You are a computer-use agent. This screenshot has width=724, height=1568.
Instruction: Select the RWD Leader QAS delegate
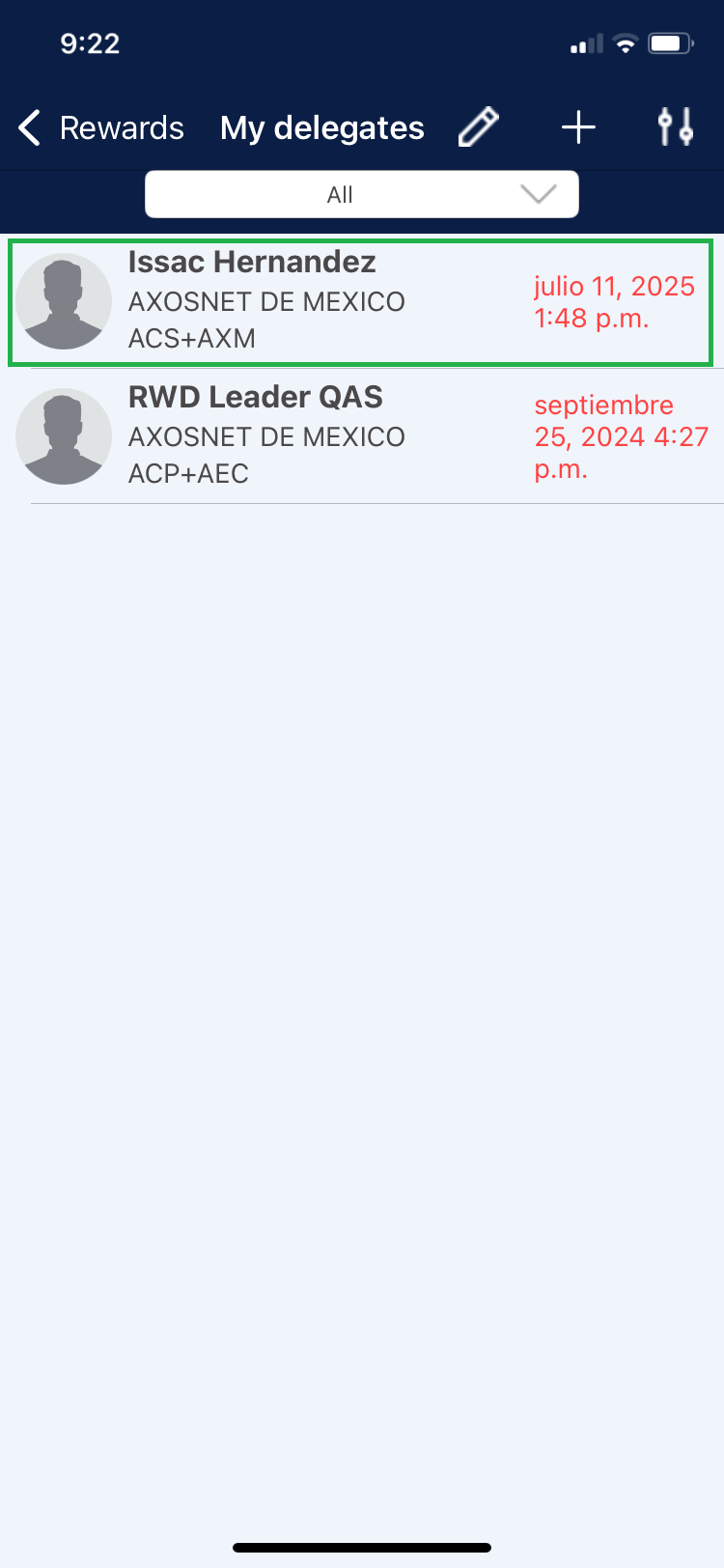click(x=360, y=436)
